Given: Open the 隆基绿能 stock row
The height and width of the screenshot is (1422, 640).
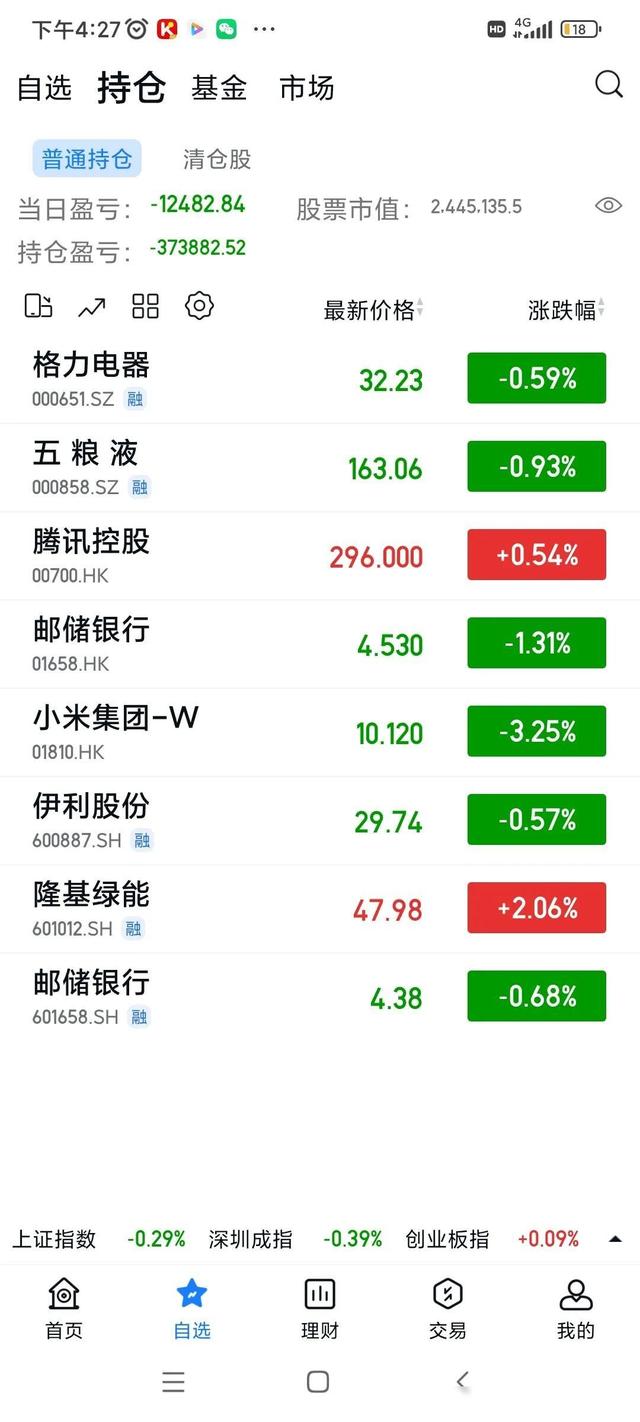Looking at the screenshot, I should pyautogui.click(x=320, y=909).
